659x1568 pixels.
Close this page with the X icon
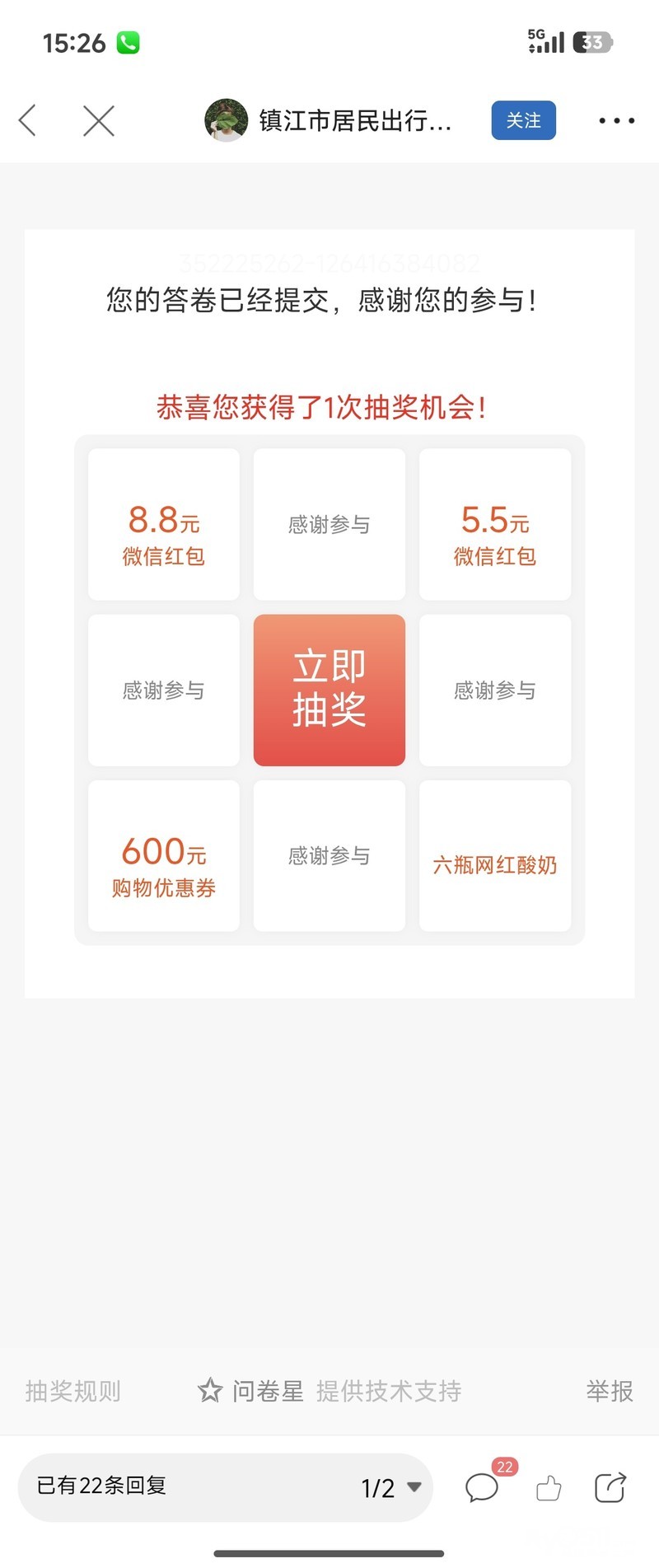[x=99, y=120]
